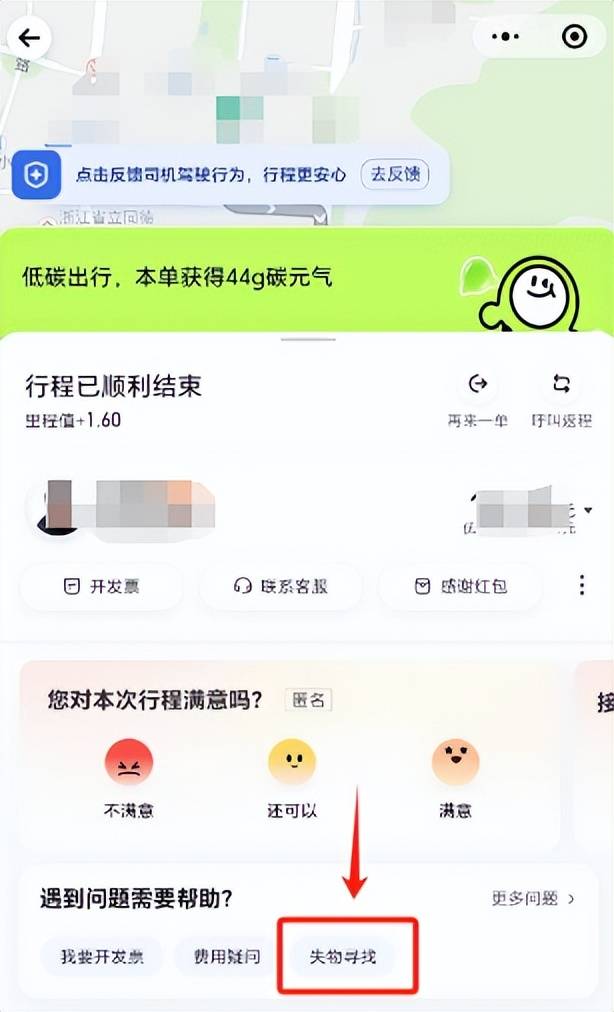Go back using the top-left arrow

29,38
